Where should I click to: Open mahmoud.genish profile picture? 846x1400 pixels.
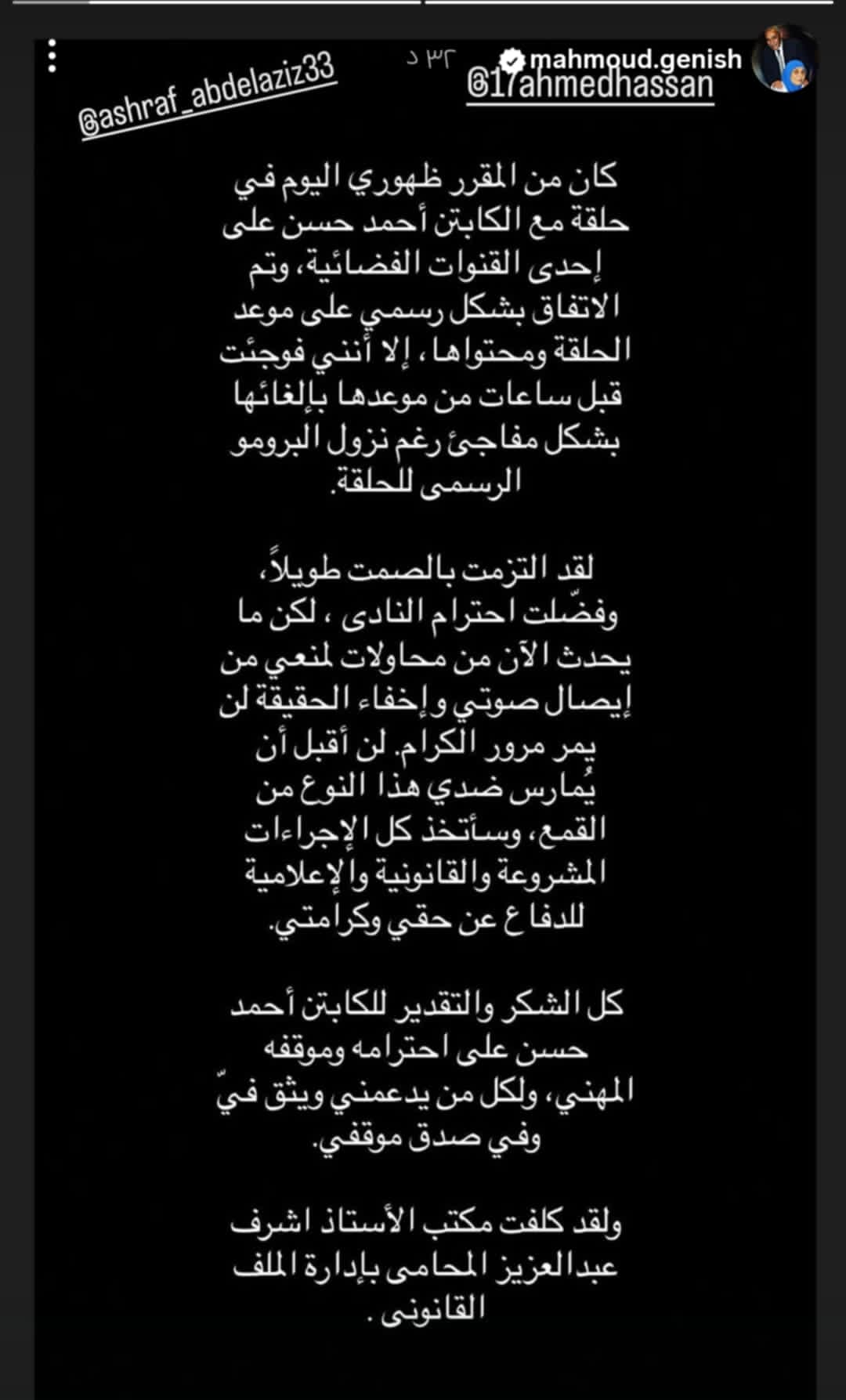click(785, 60)
